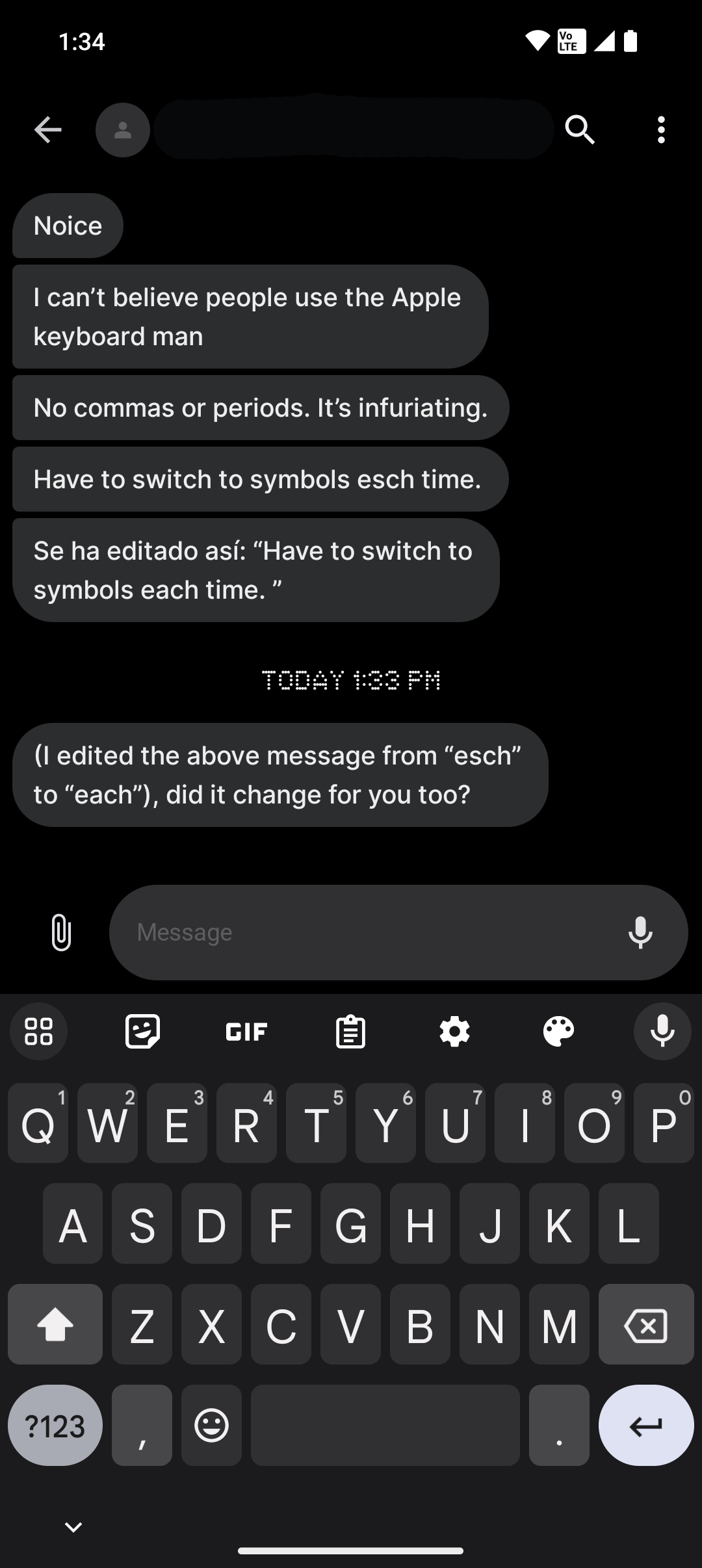This screenshot has width=702, height=1568.
Task: Open the GIF search on the keyboard
Action: [x=246, y=1031]
